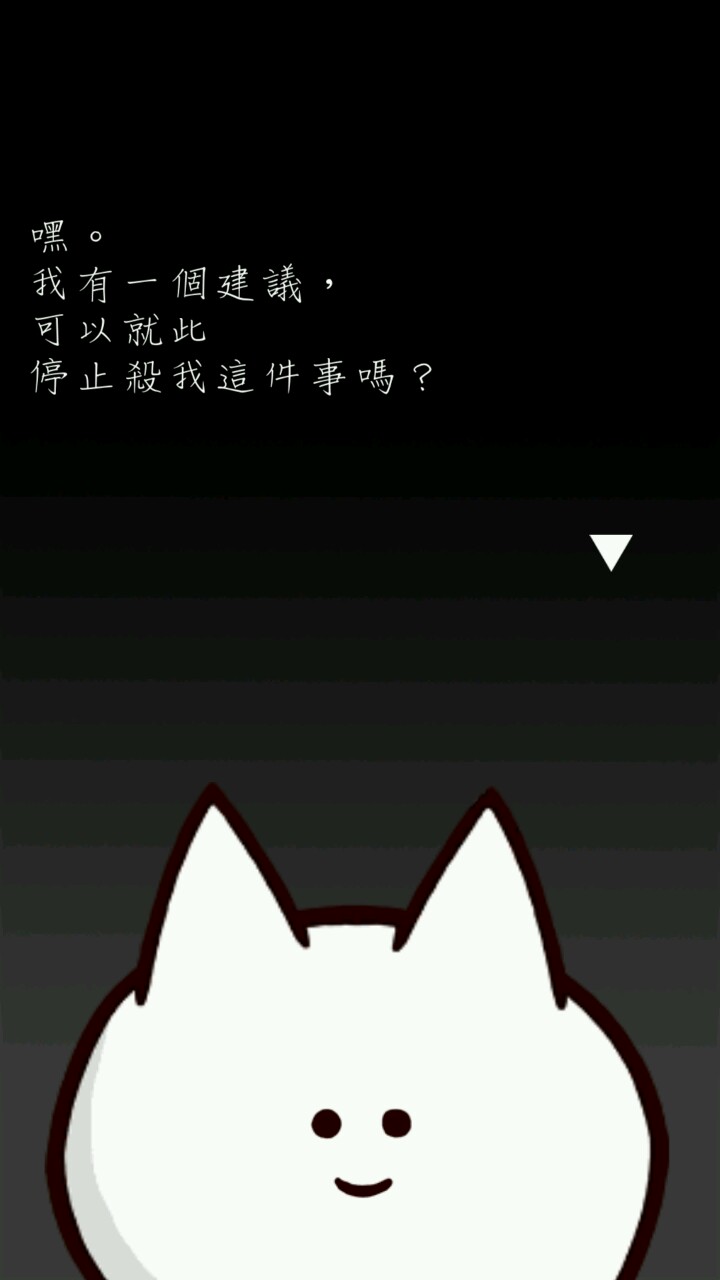
Task: Tap the white triangle to continue the dialogue
Action: pyautogui.click(x=610, y=551)
